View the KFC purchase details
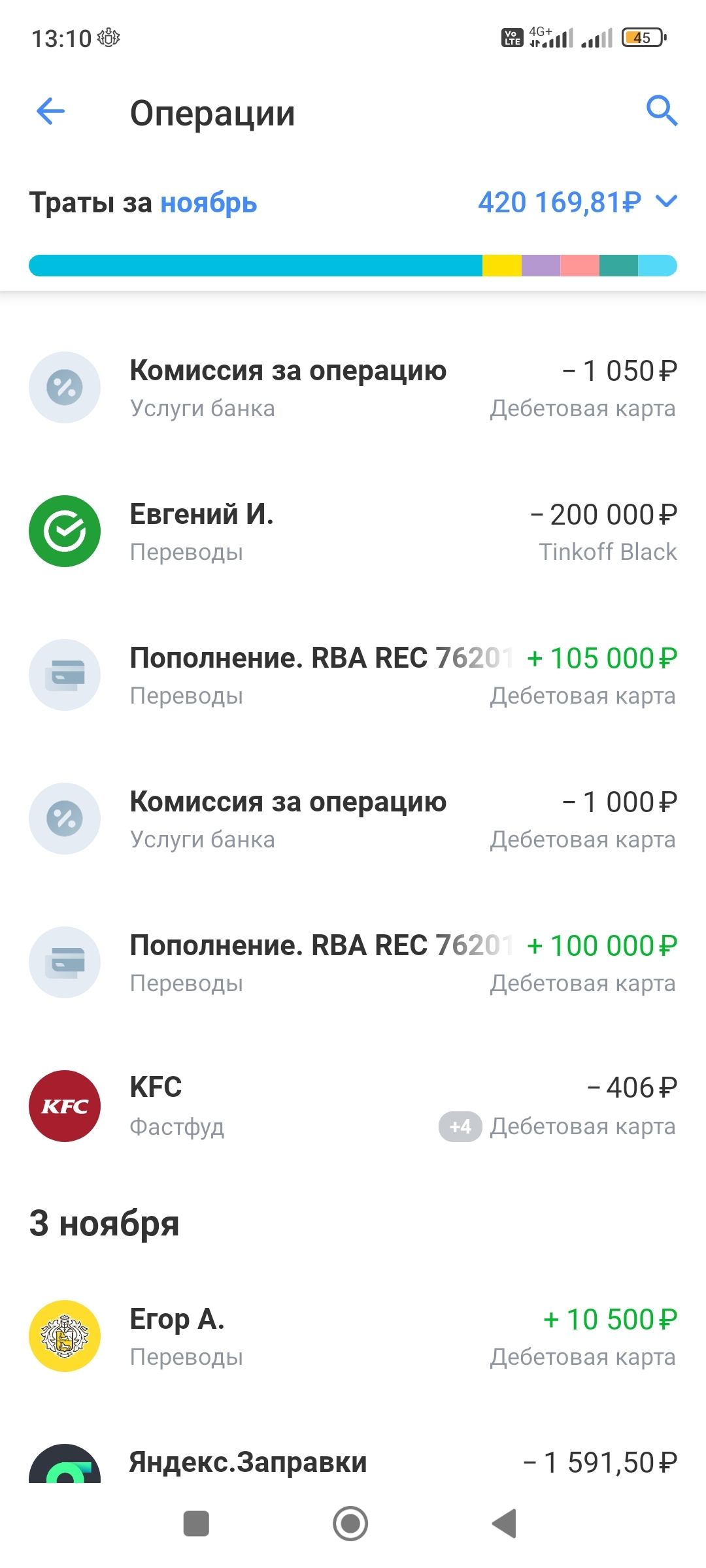Image resolution: width=706 pixels, height=1568 pixels. click(x=353, y=1106)
